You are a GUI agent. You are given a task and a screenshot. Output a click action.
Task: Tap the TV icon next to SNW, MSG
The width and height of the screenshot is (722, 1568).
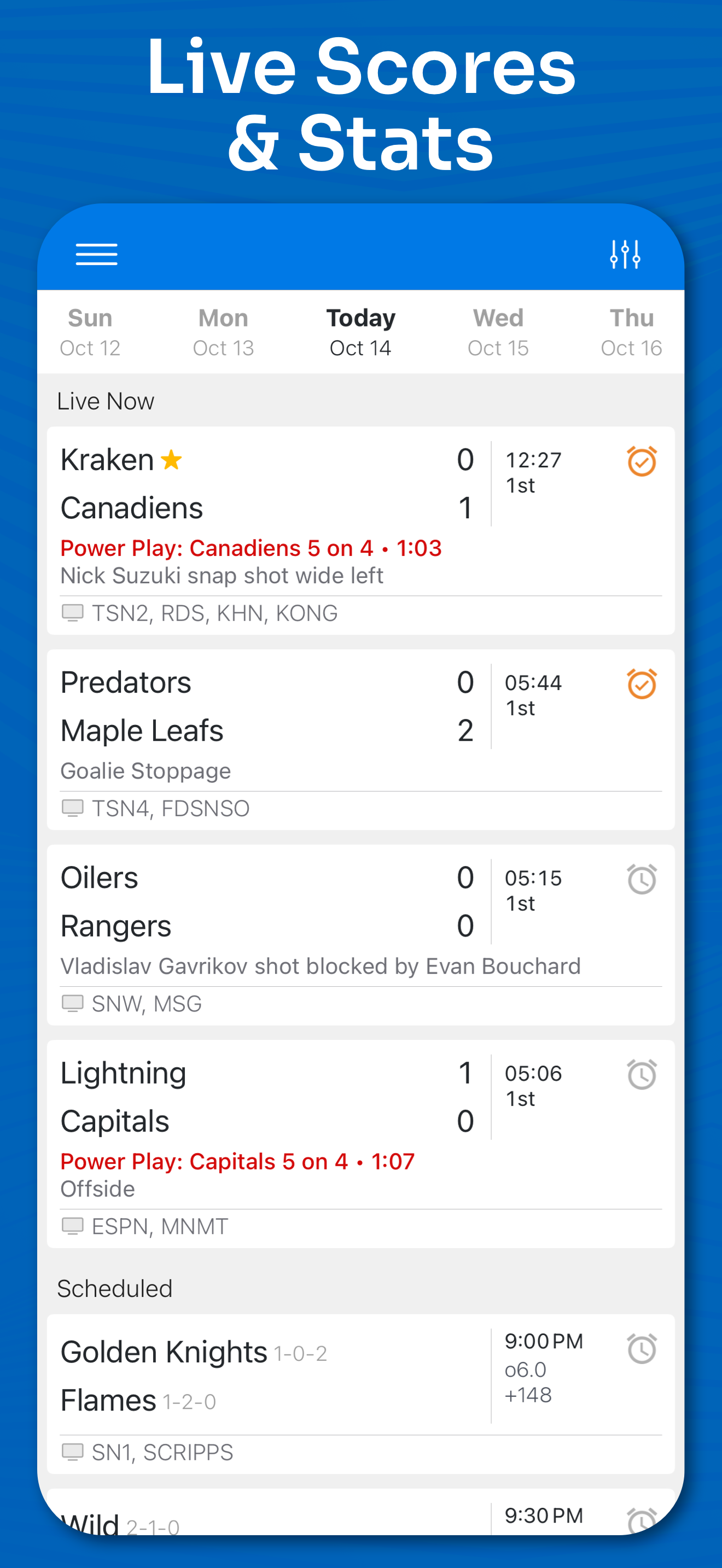74,1004
